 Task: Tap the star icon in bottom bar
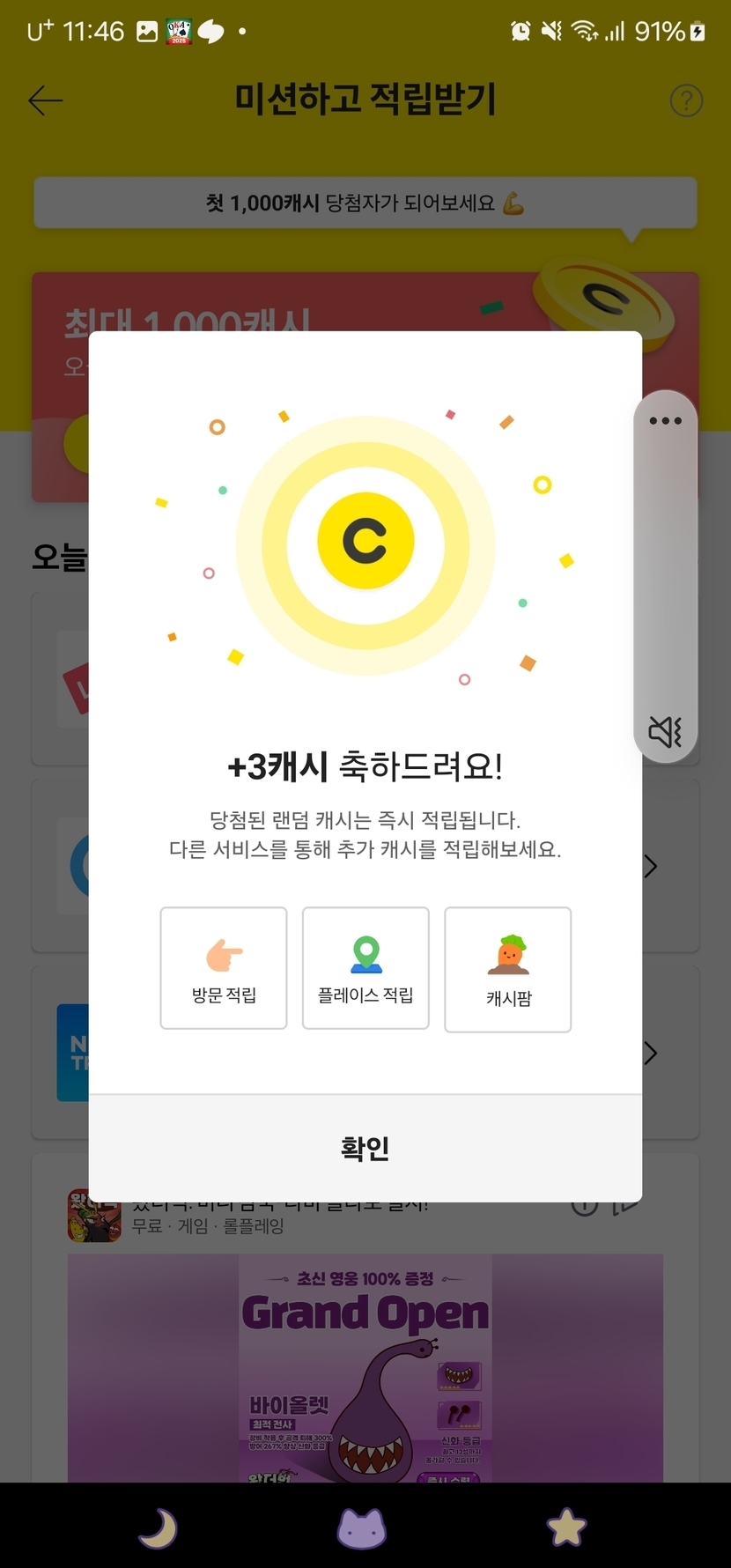(566, 1527)
